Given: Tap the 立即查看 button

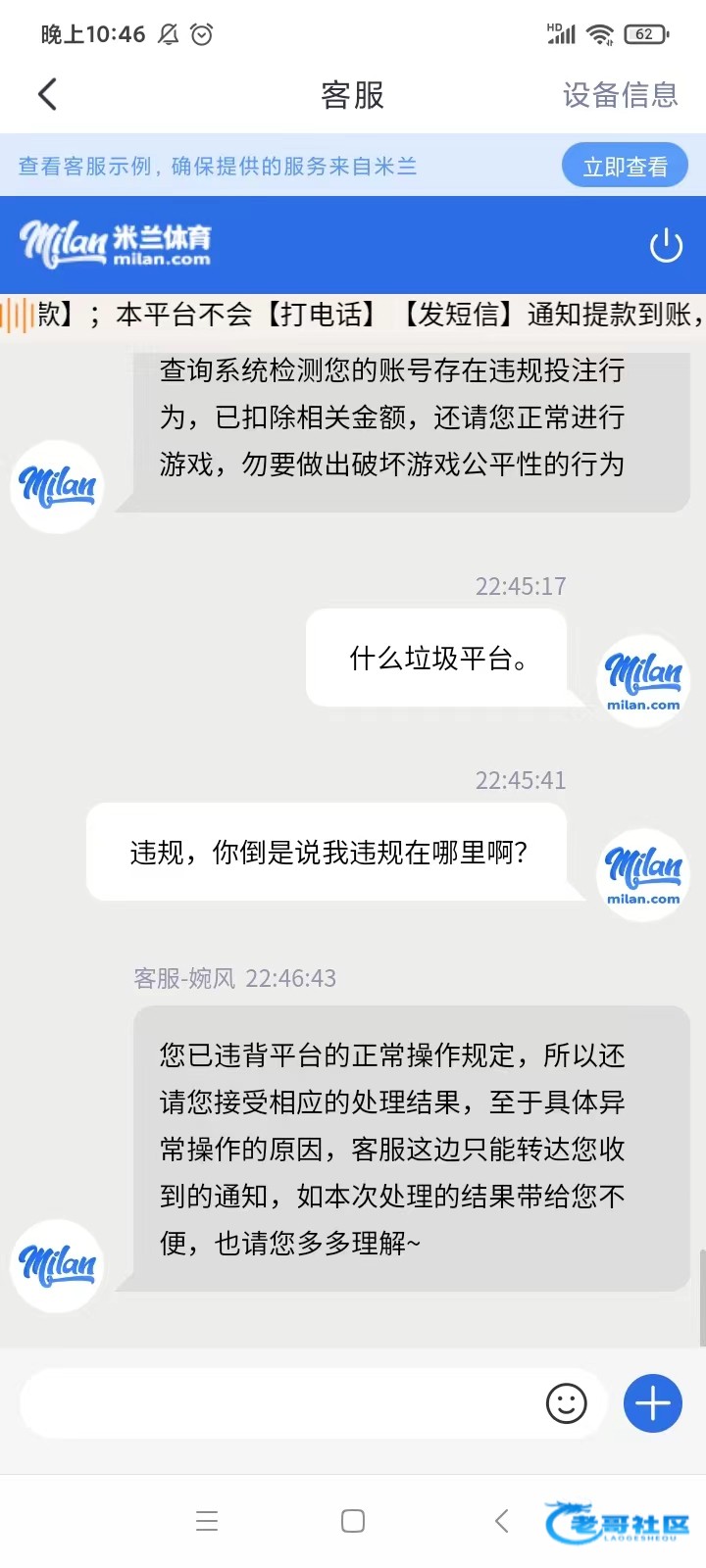Looking at the screenshot, I should pos(625,166).
